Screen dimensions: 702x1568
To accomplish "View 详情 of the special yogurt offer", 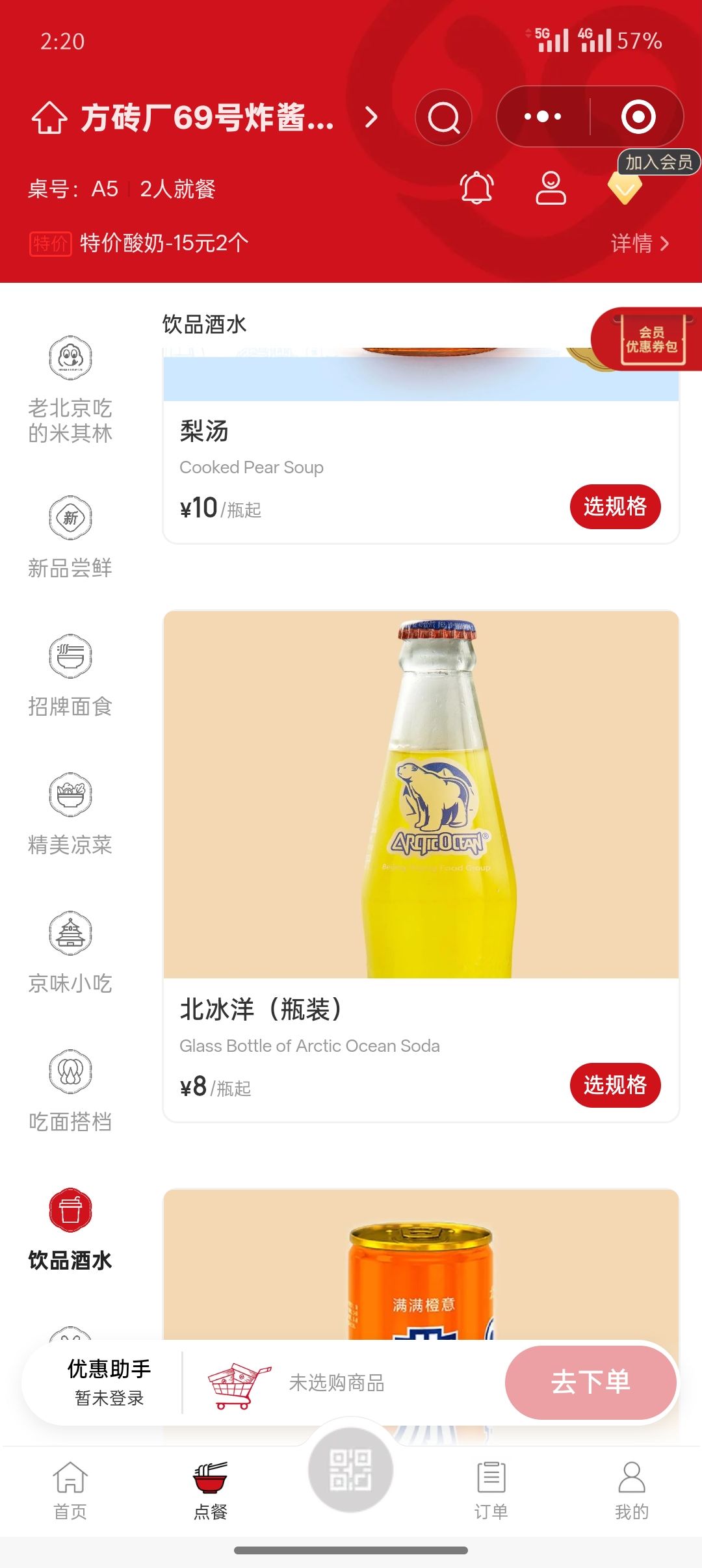I will [640, 243].
